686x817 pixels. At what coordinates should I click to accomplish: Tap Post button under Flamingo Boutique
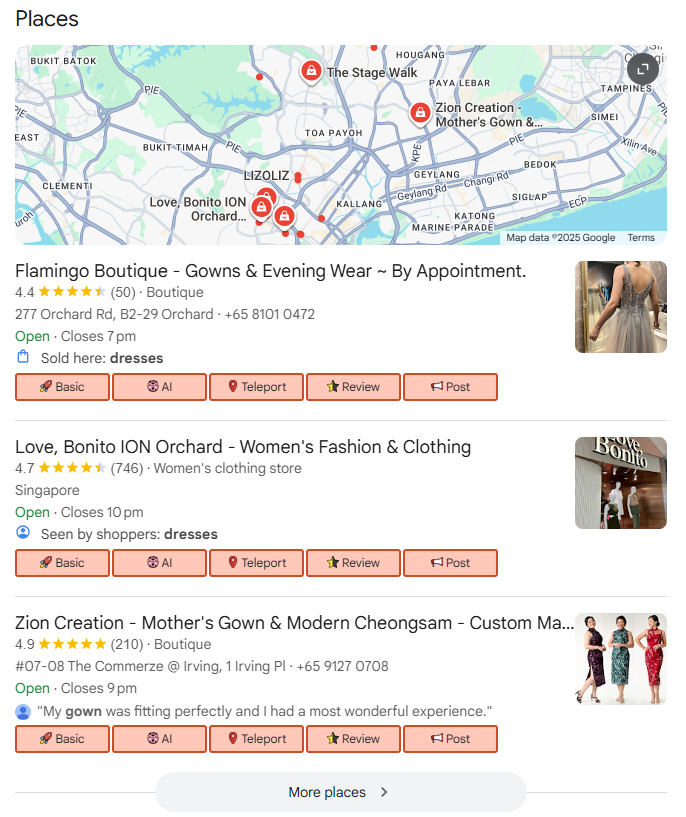tap(450, 387)
